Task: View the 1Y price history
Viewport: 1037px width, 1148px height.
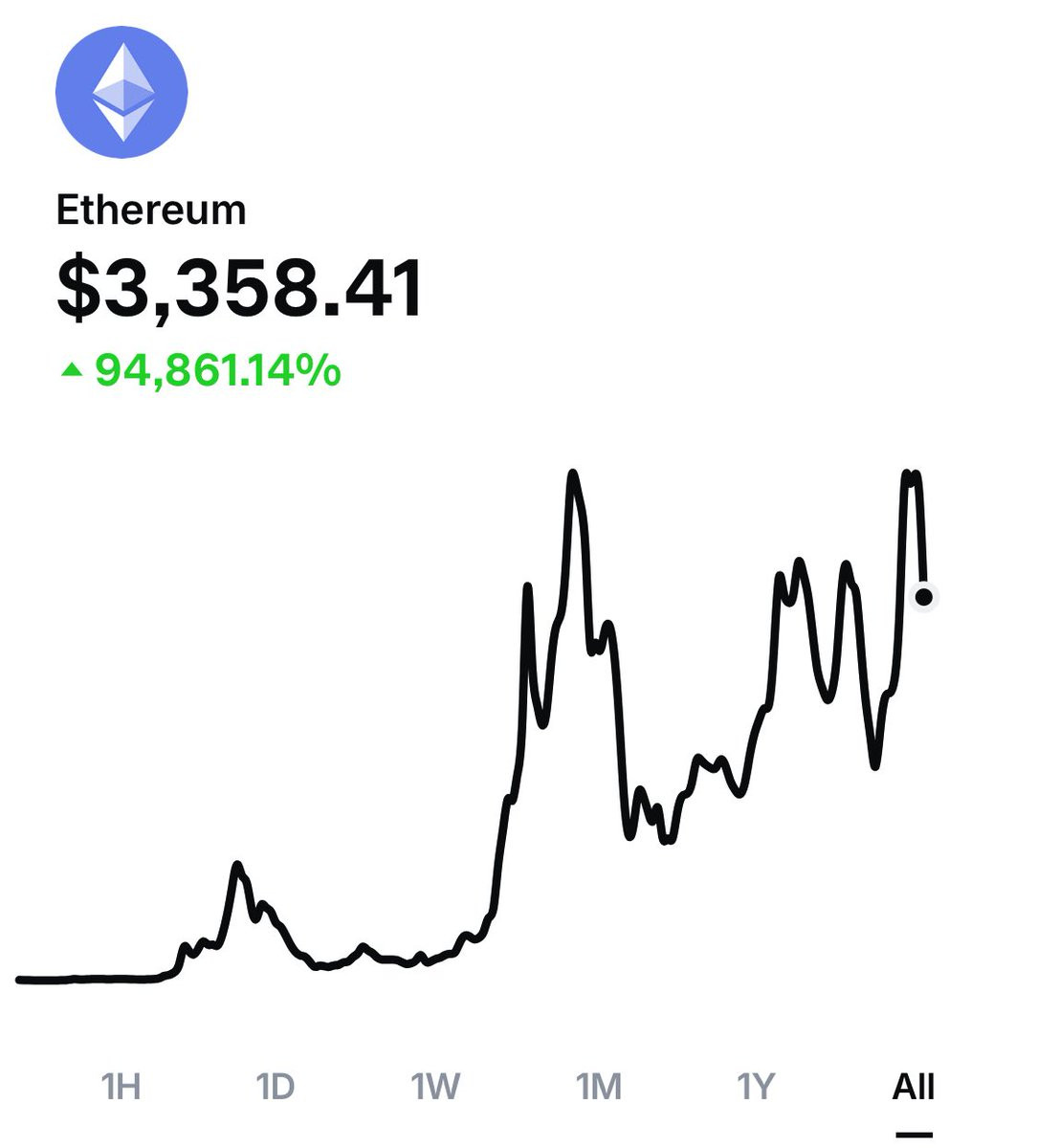Action: [x=756, y=1087]
